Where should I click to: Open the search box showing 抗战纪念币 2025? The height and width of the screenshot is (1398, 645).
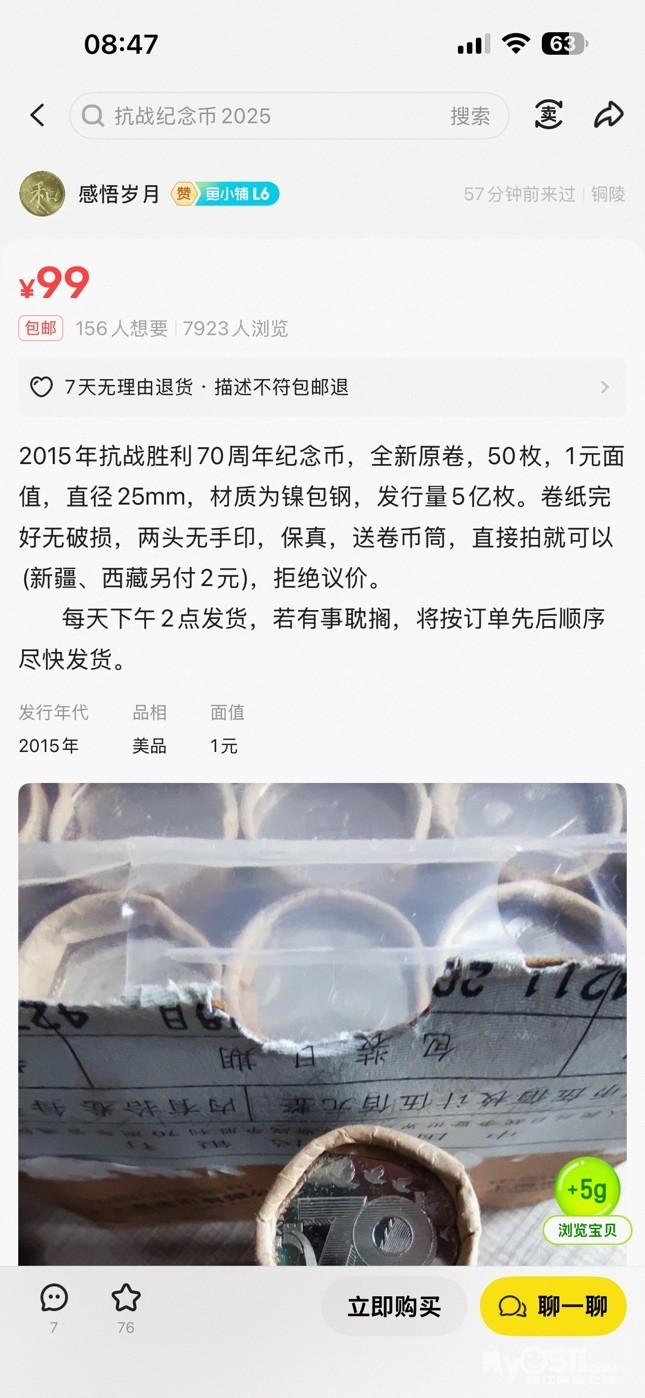(x=260, y=116)
